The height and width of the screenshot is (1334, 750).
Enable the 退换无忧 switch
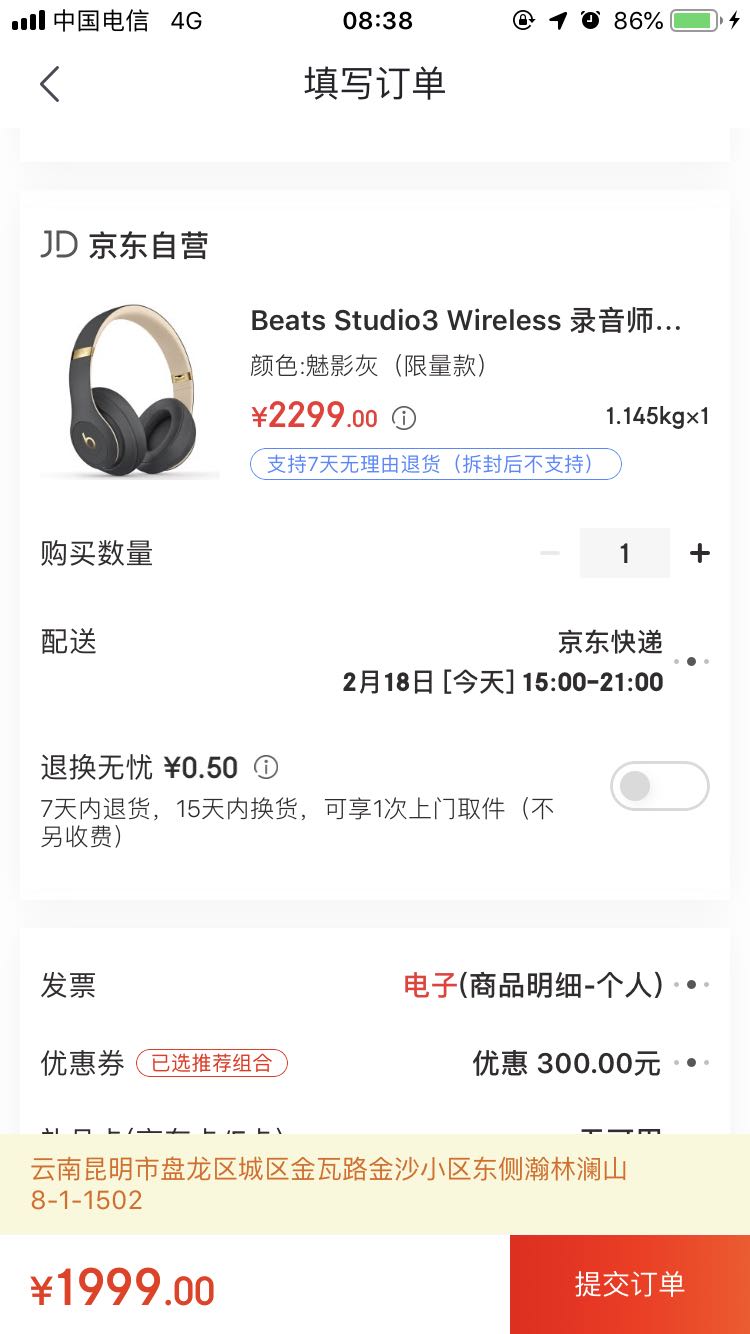(659, 786)
